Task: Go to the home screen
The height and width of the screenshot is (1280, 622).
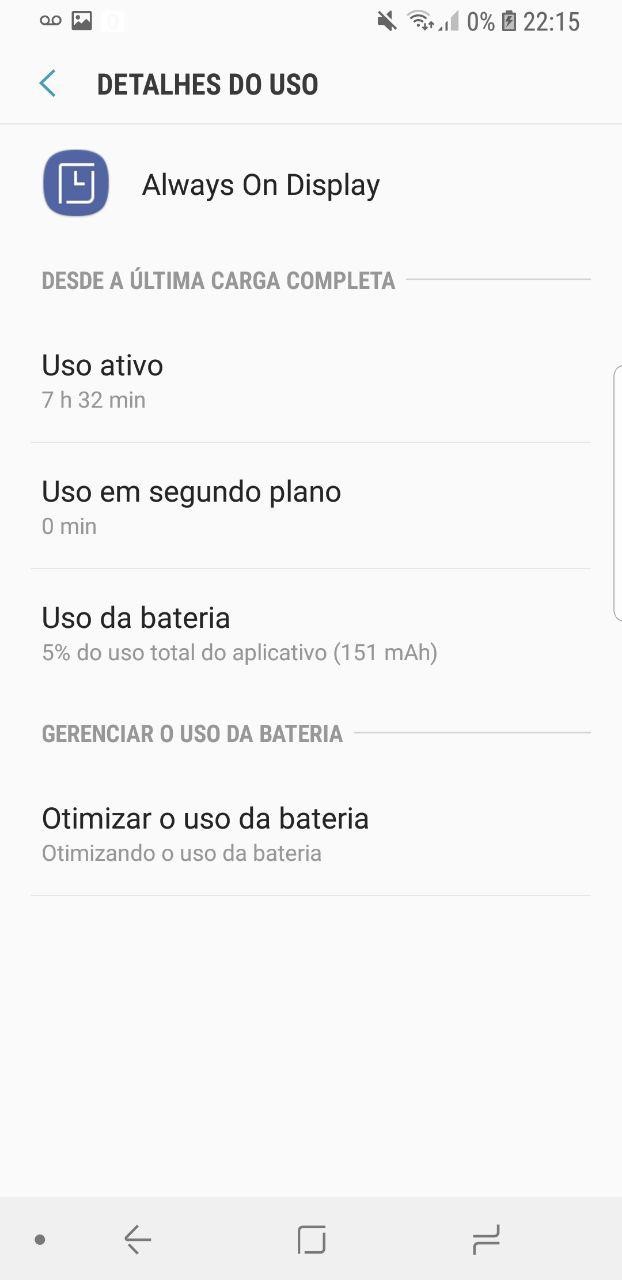Action: point(312,1240)
